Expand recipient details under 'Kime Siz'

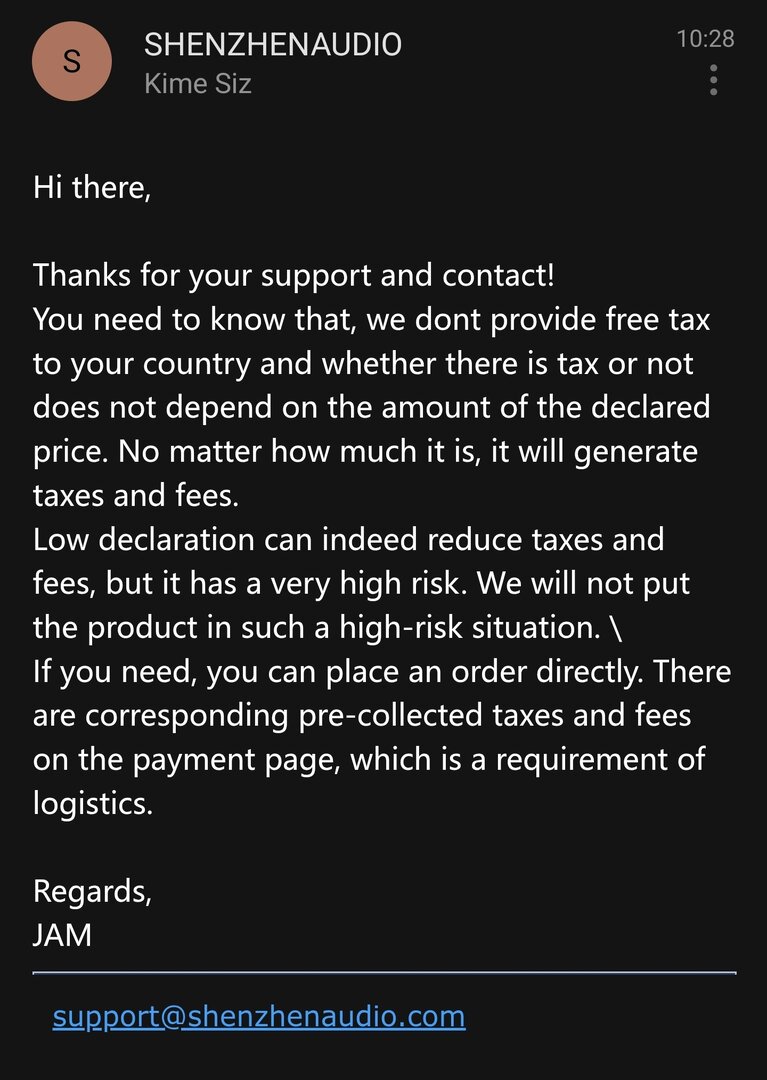pos(198,83)
